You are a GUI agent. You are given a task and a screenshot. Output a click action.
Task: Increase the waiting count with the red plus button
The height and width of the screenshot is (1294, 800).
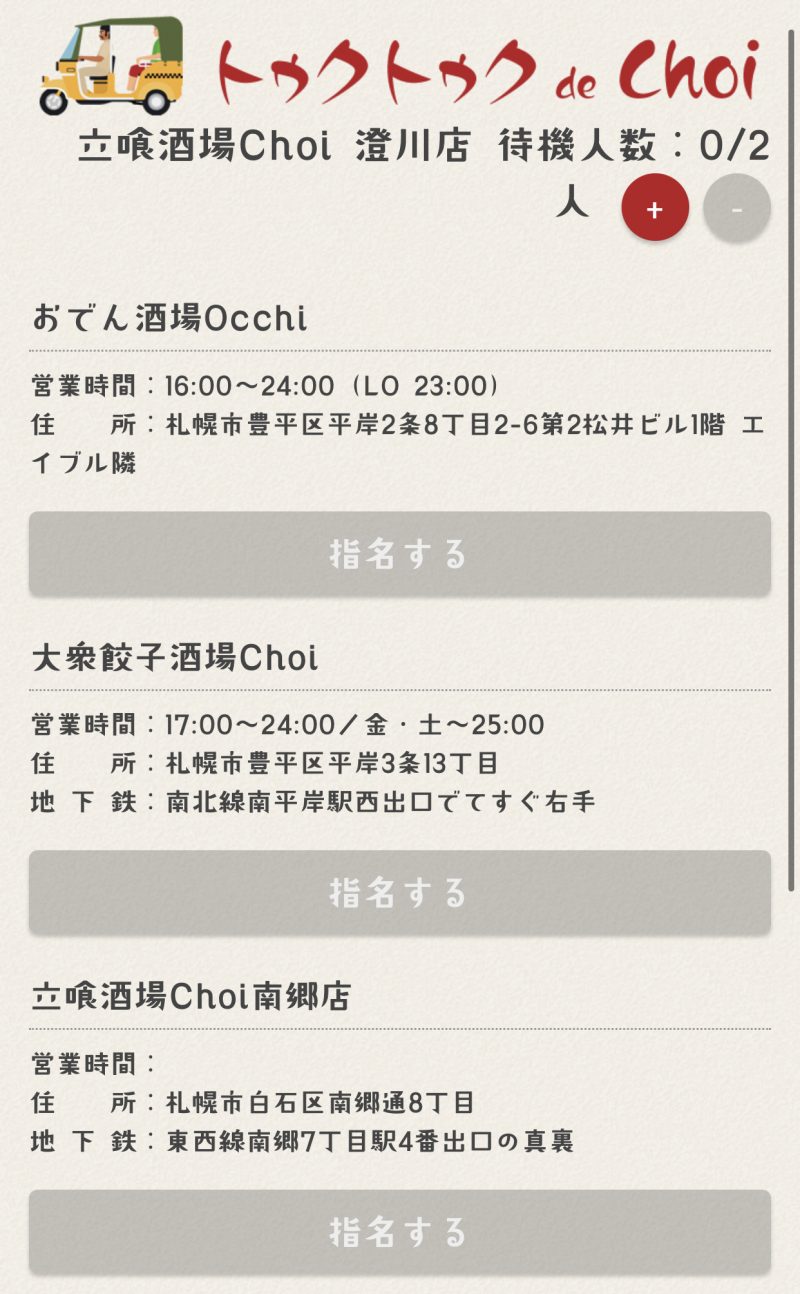coord(655,208)
